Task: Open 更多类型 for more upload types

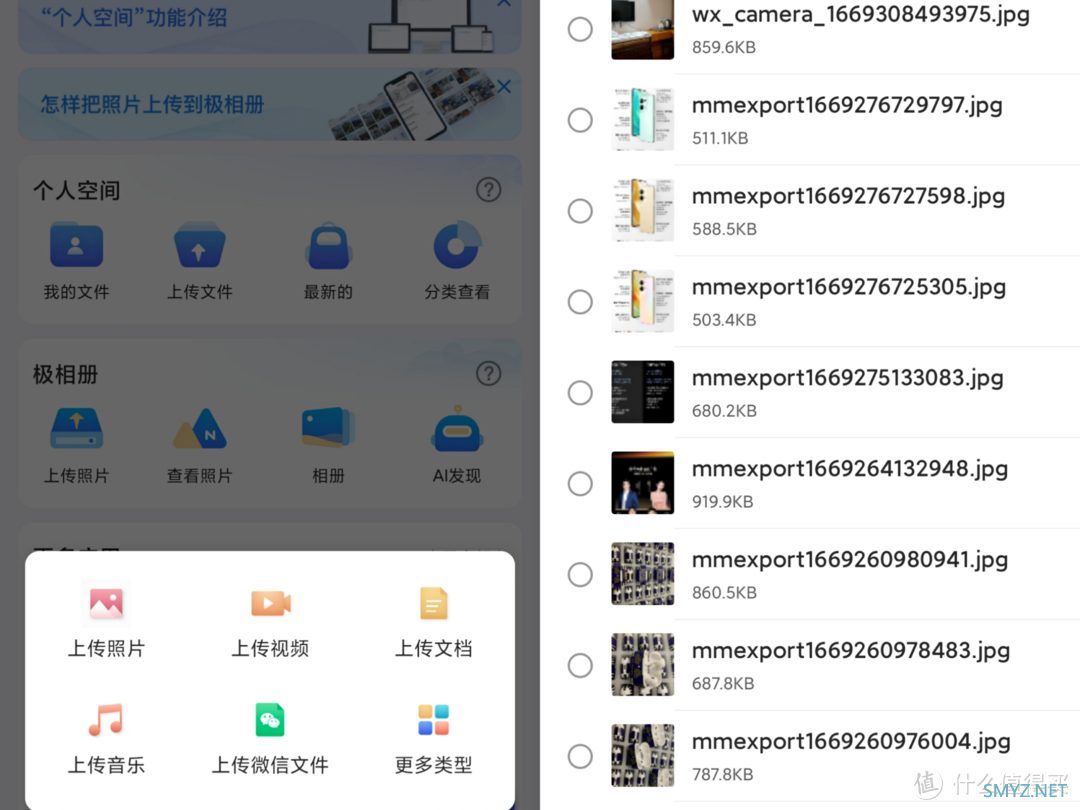Action: click(433, 738)
